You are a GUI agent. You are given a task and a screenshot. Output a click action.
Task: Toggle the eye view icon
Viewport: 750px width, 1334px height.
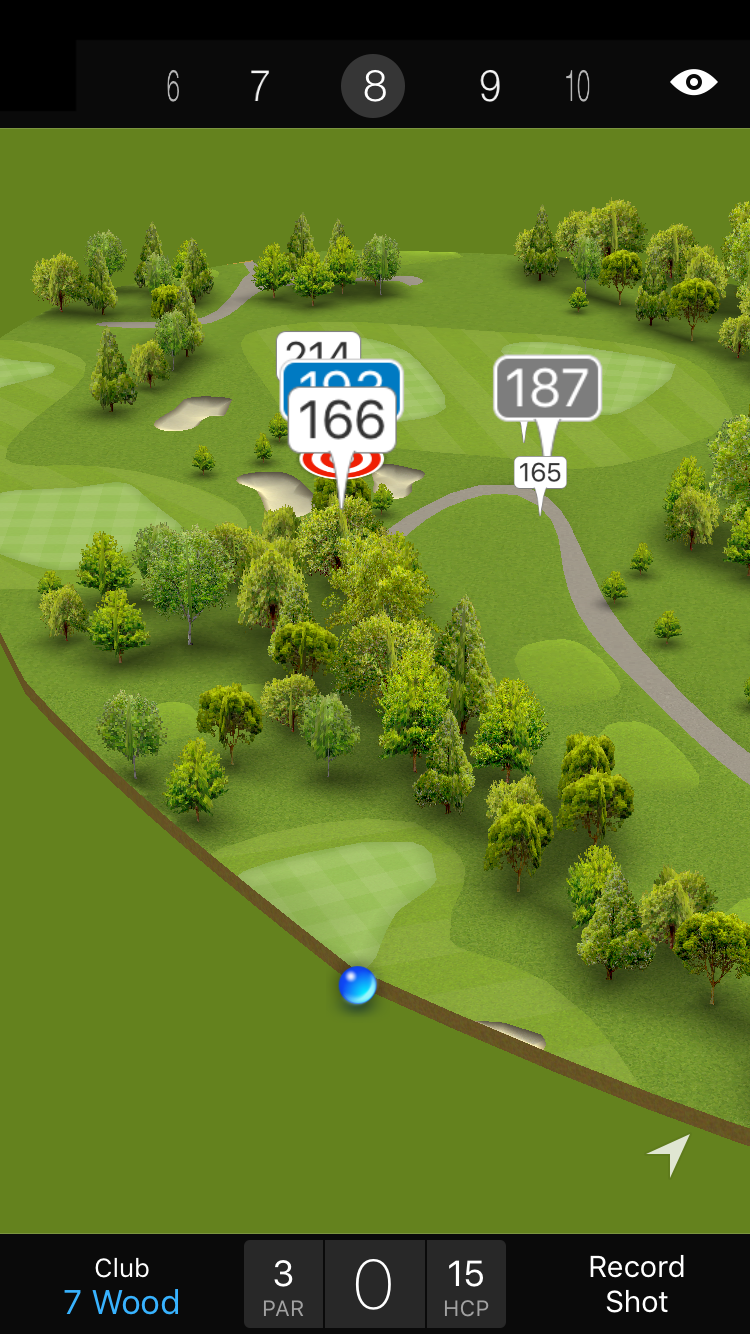coord(693,83)
